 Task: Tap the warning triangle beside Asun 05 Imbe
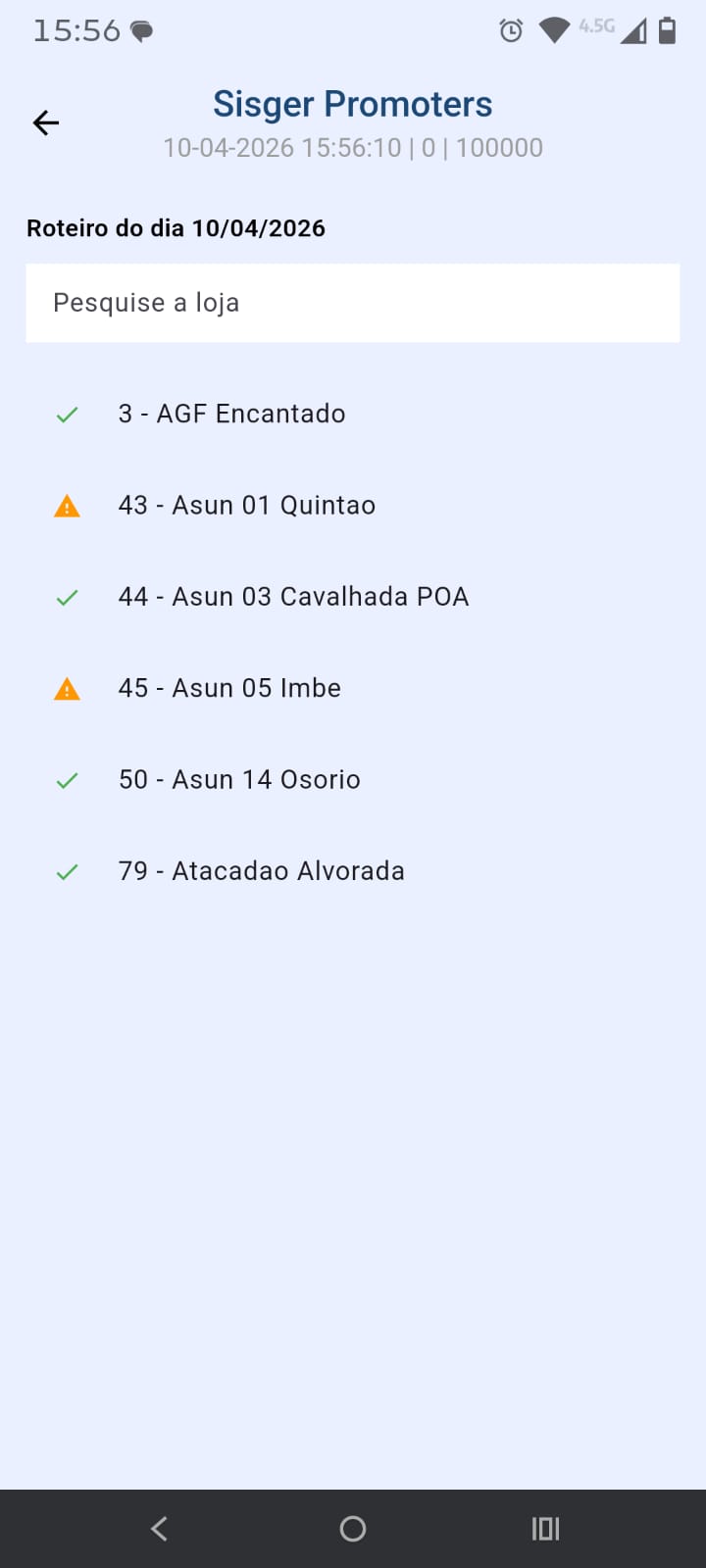pos(66,687)
